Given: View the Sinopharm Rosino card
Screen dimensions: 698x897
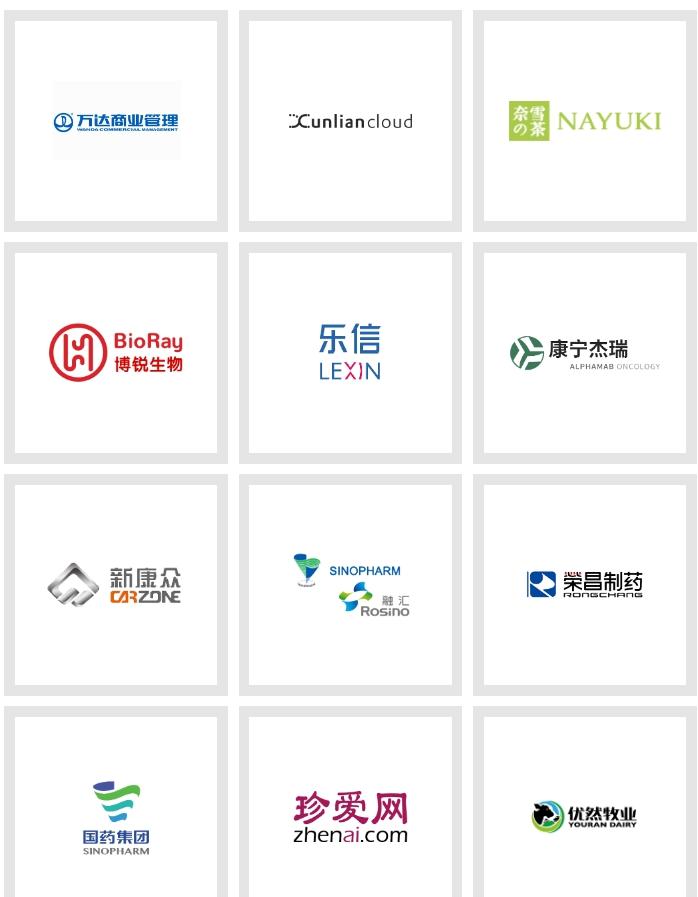Looking at the screenshot, I should pos(350,585).
